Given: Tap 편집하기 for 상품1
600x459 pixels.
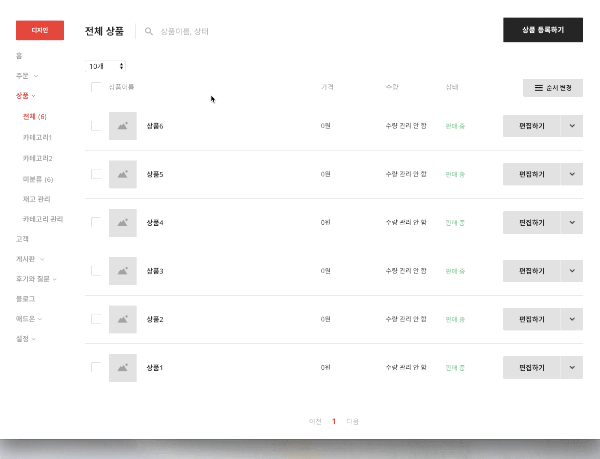Looking at the screenshot, I should click(532, 367).
